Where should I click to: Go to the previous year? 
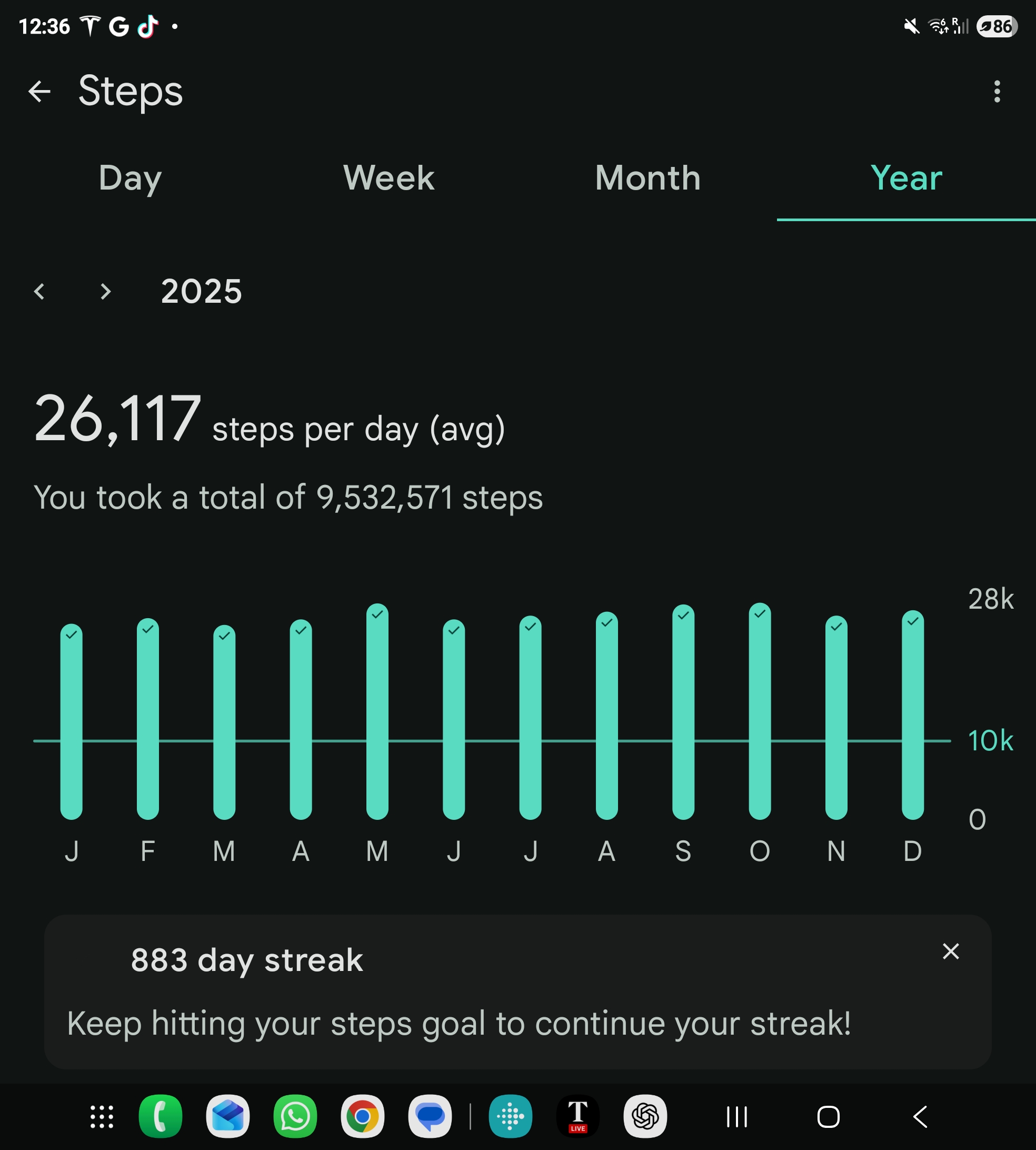[x=39, y=292]
